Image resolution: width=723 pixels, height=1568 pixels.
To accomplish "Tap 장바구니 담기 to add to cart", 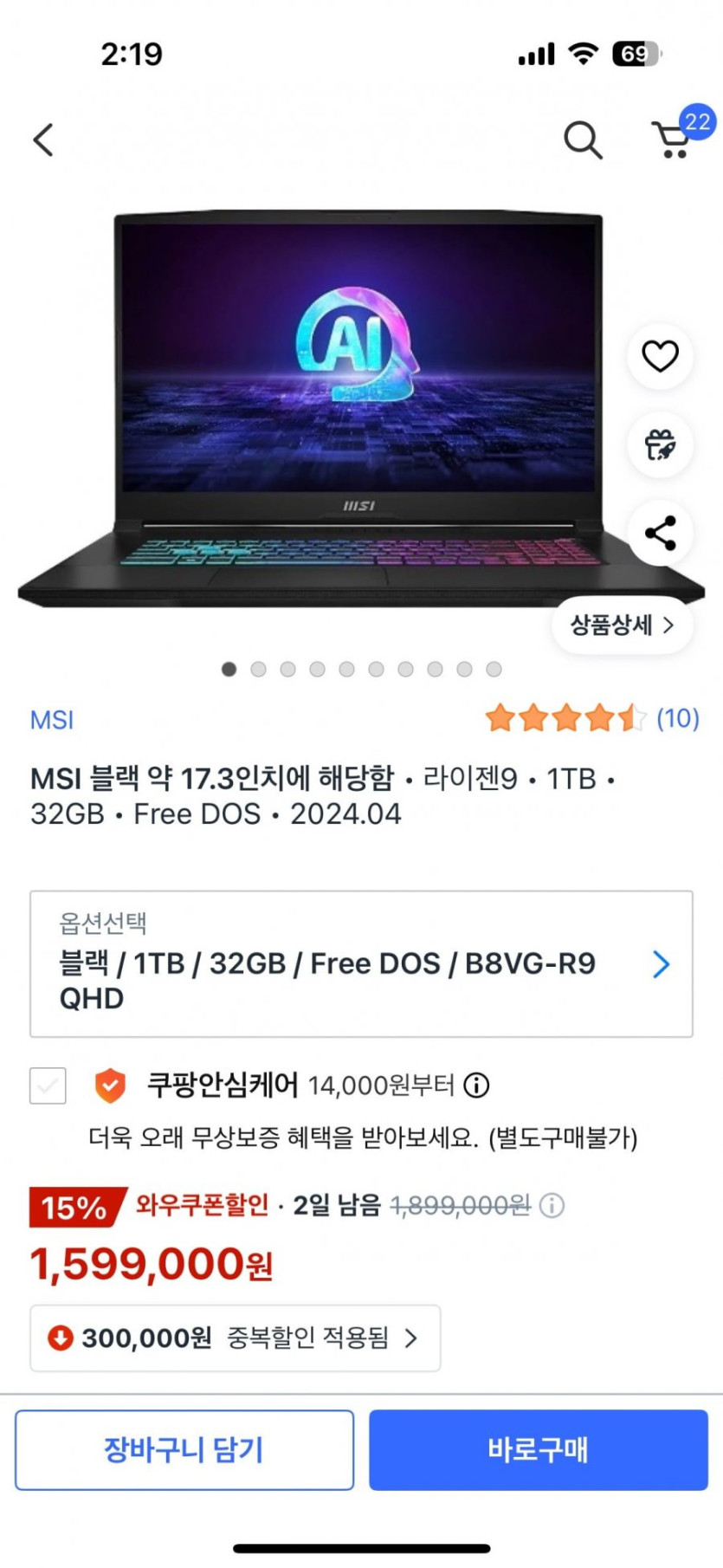I will click(184, 1449).
